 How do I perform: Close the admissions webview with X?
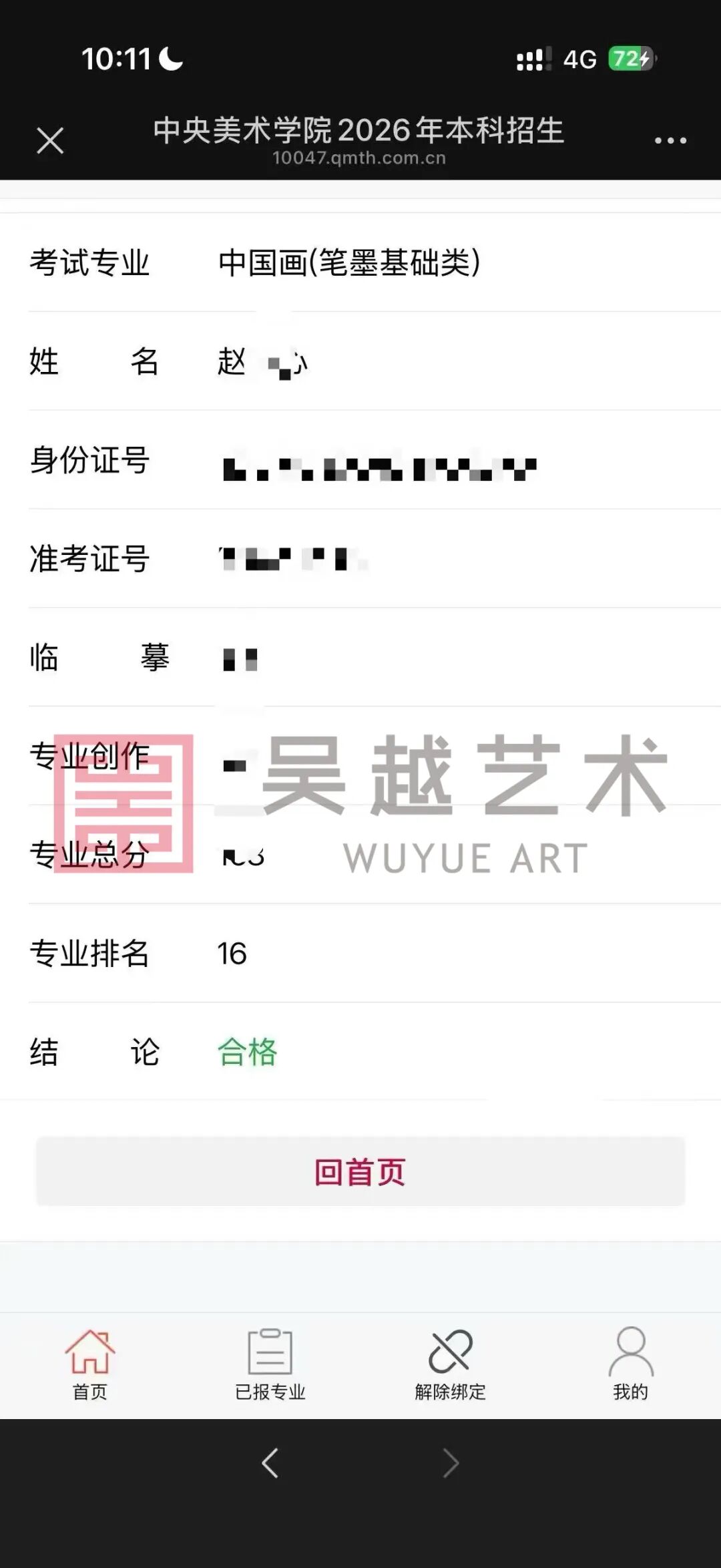point(50,141)
